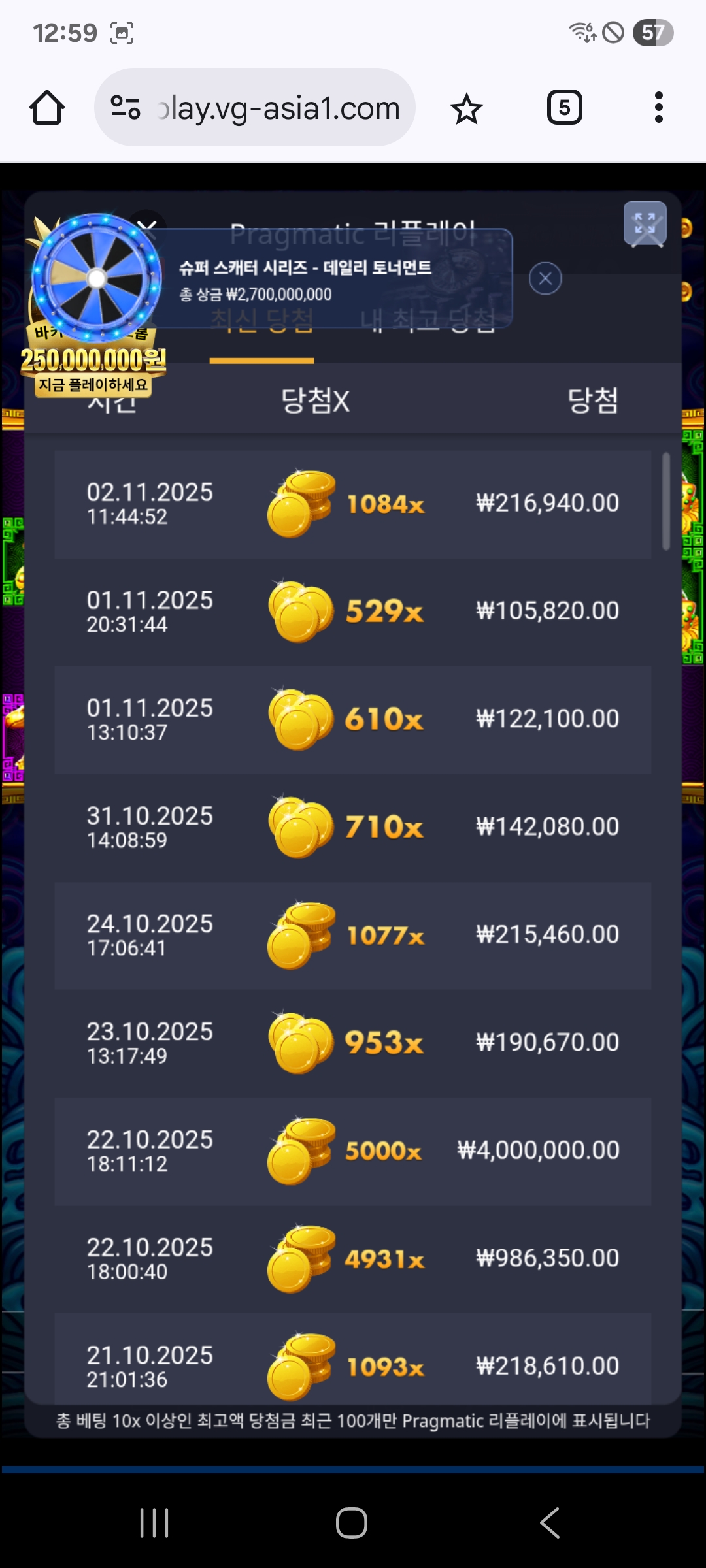Bookmark this page with the star
This screenshot has height=1568, width=706.
pyautogui.click(x=466, y=108)
